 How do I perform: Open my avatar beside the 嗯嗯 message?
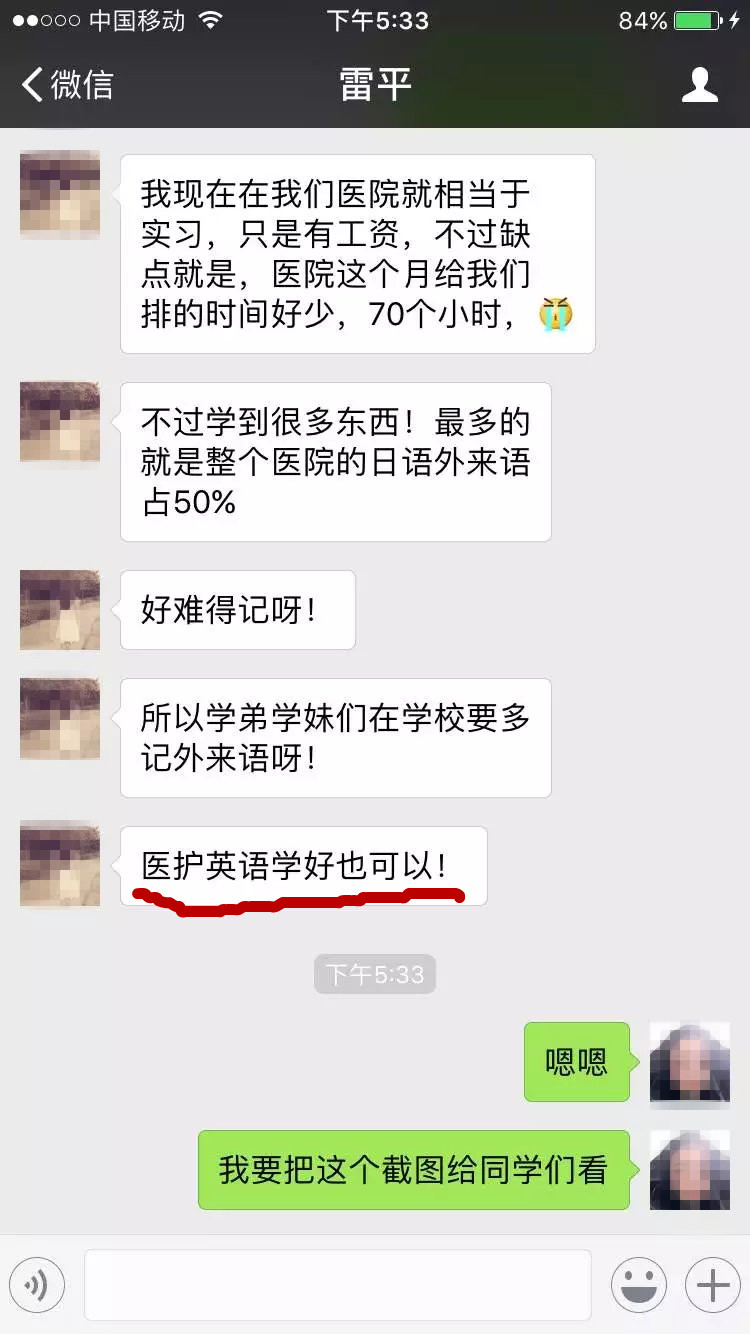point(689,1062)
